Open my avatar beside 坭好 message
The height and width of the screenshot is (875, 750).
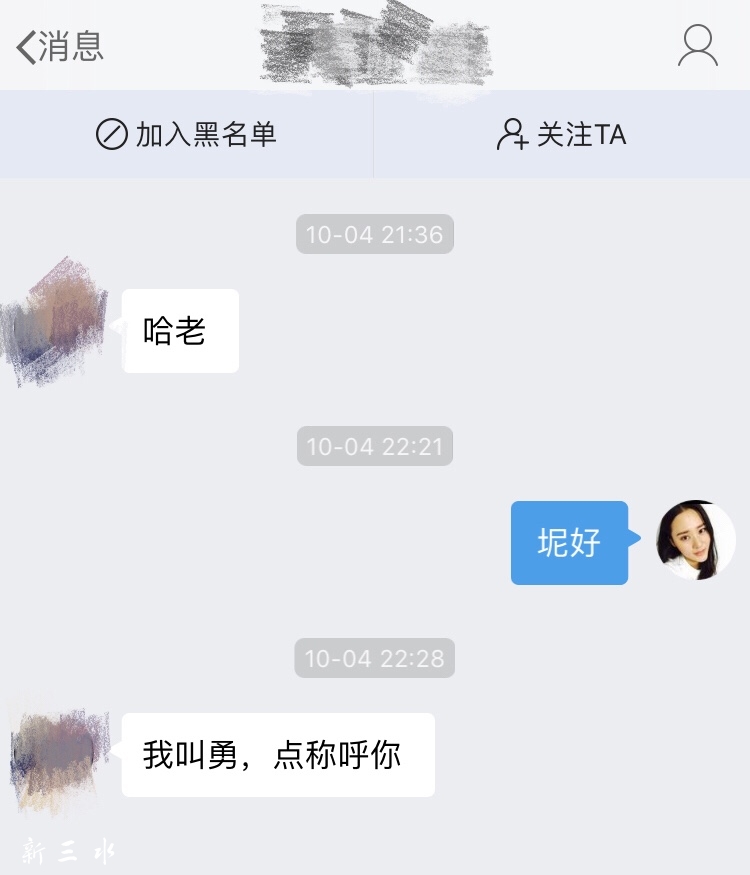695,541
